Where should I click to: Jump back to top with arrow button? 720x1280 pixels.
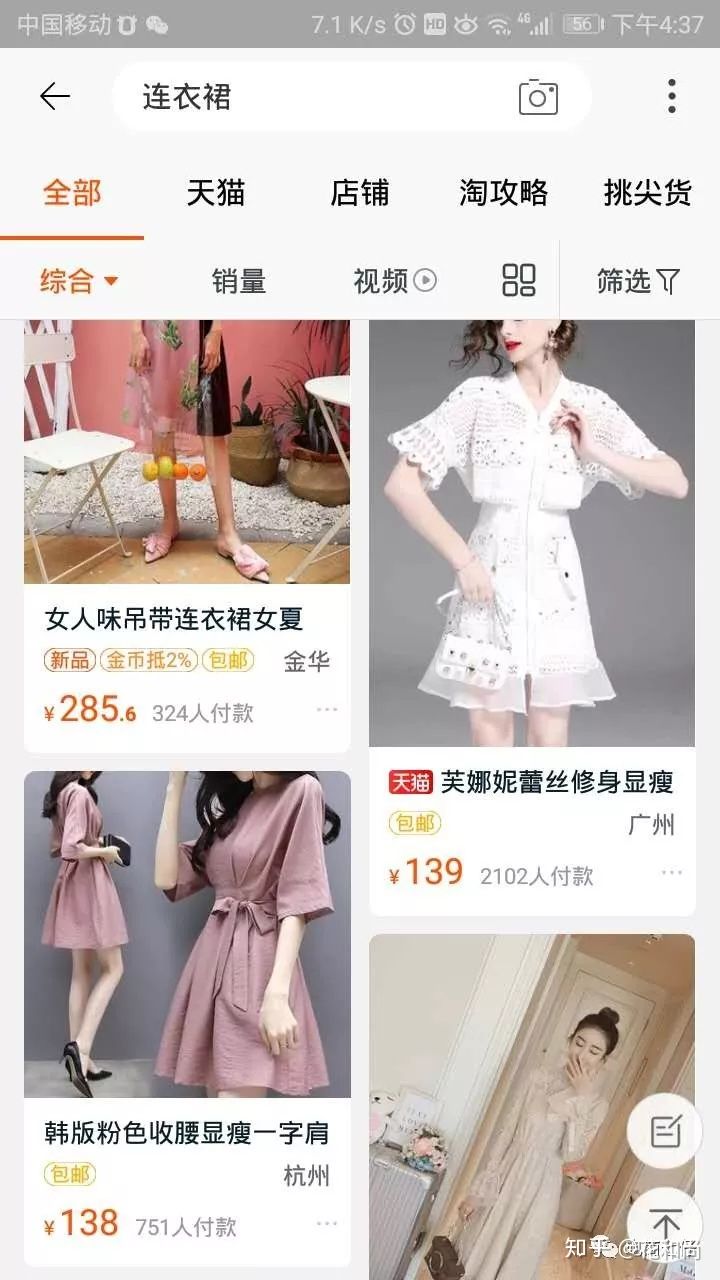(x=665, y=1223)
